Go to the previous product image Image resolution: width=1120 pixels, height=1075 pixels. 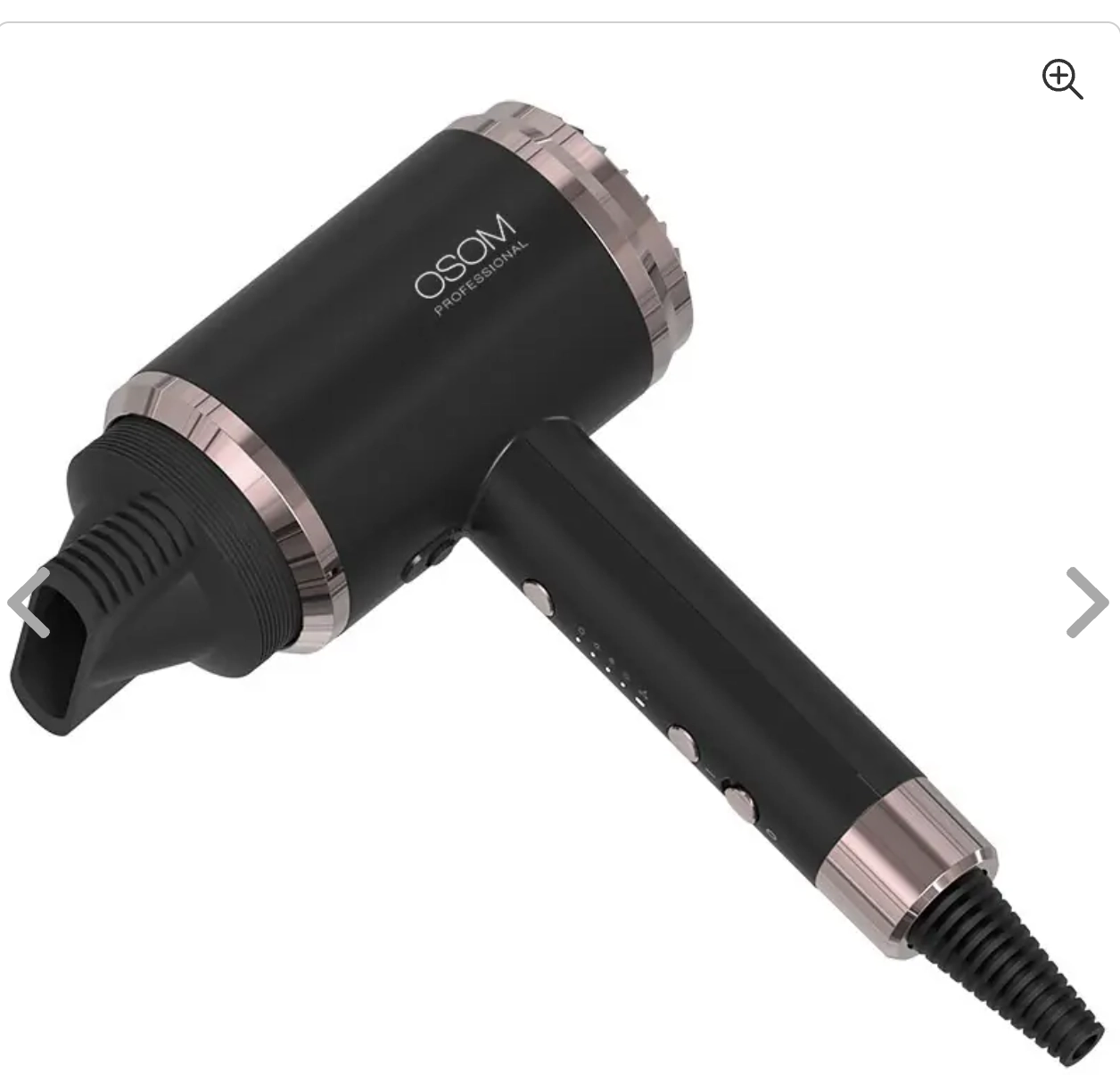click(x=29, y=603)
